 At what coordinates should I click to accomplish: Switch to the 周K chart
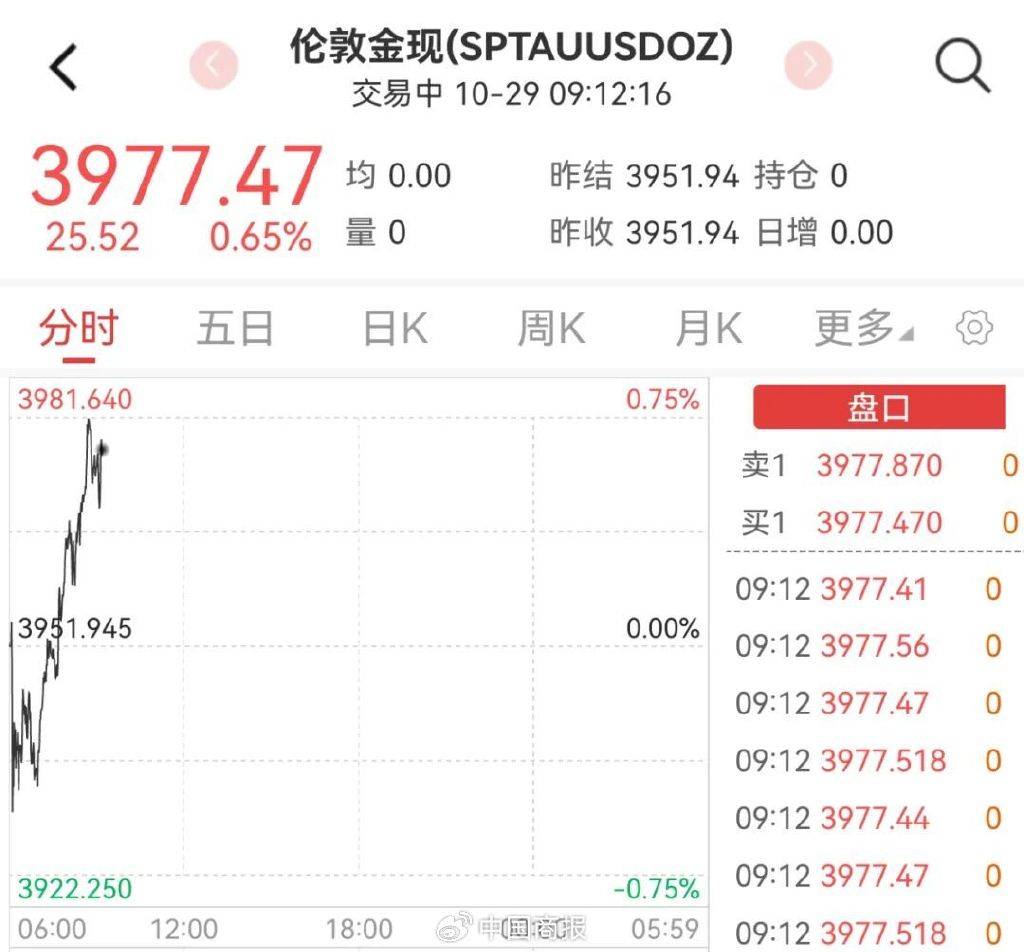click(x=551, y=329)
